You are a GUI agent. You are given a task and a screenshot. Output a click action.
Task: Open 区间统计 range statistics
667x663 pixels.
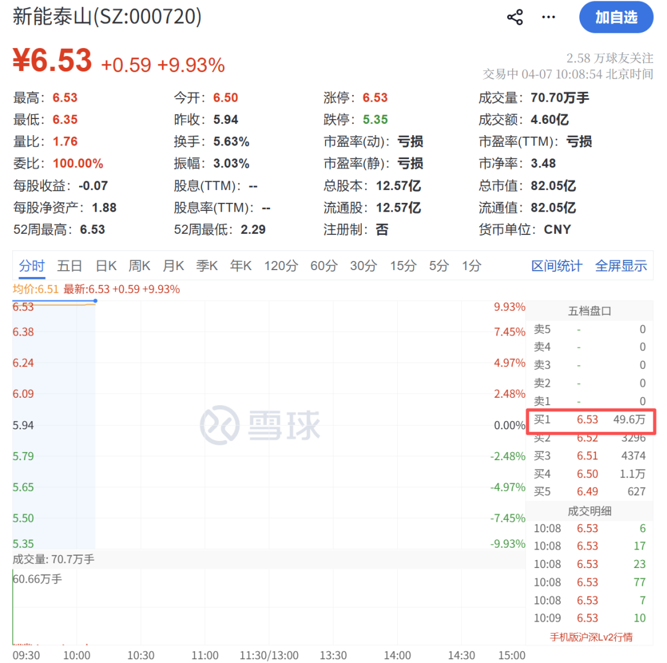(556, 266)
